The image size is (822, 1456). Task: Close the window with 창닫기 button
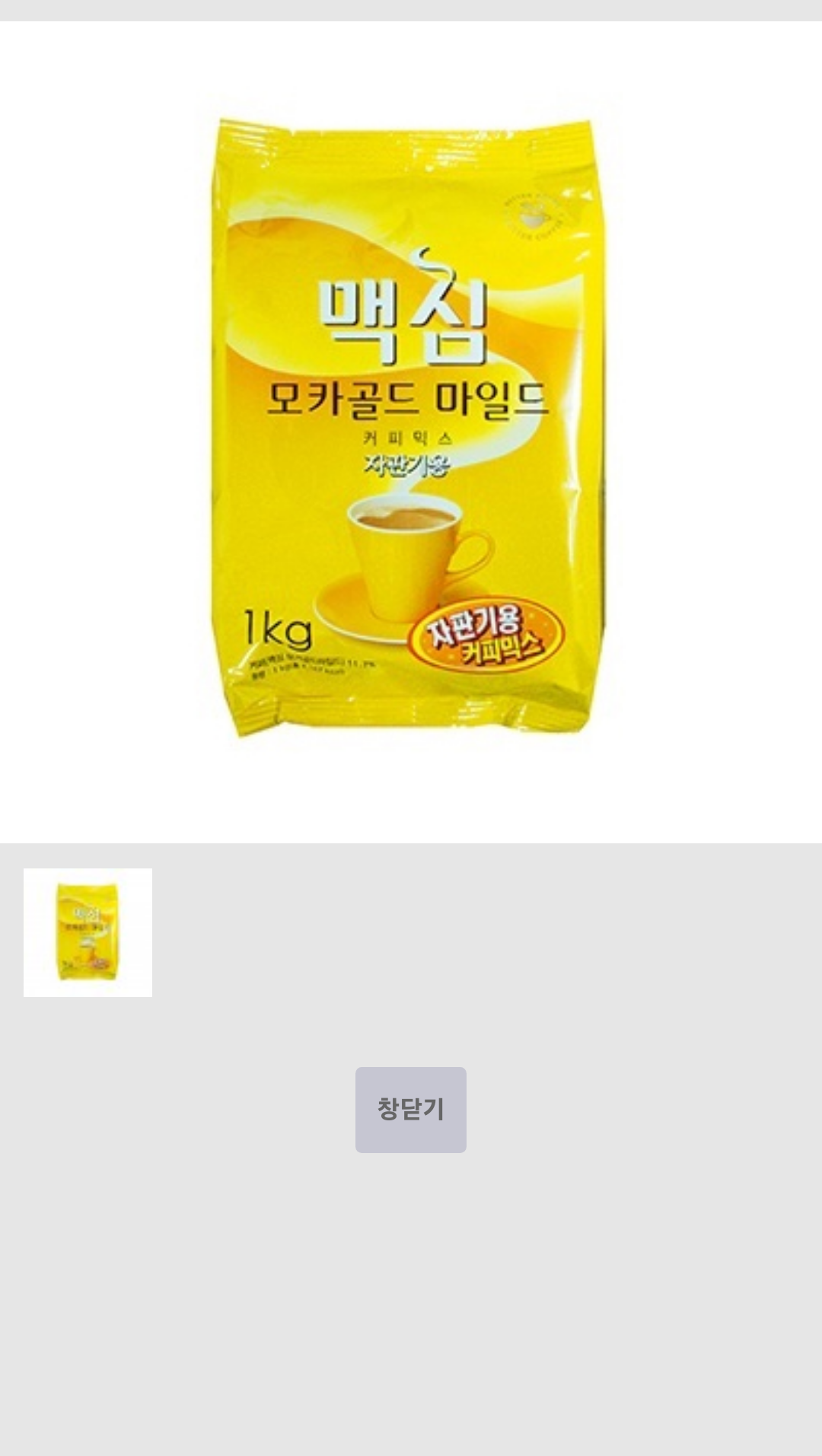[x=410, y=1110]
